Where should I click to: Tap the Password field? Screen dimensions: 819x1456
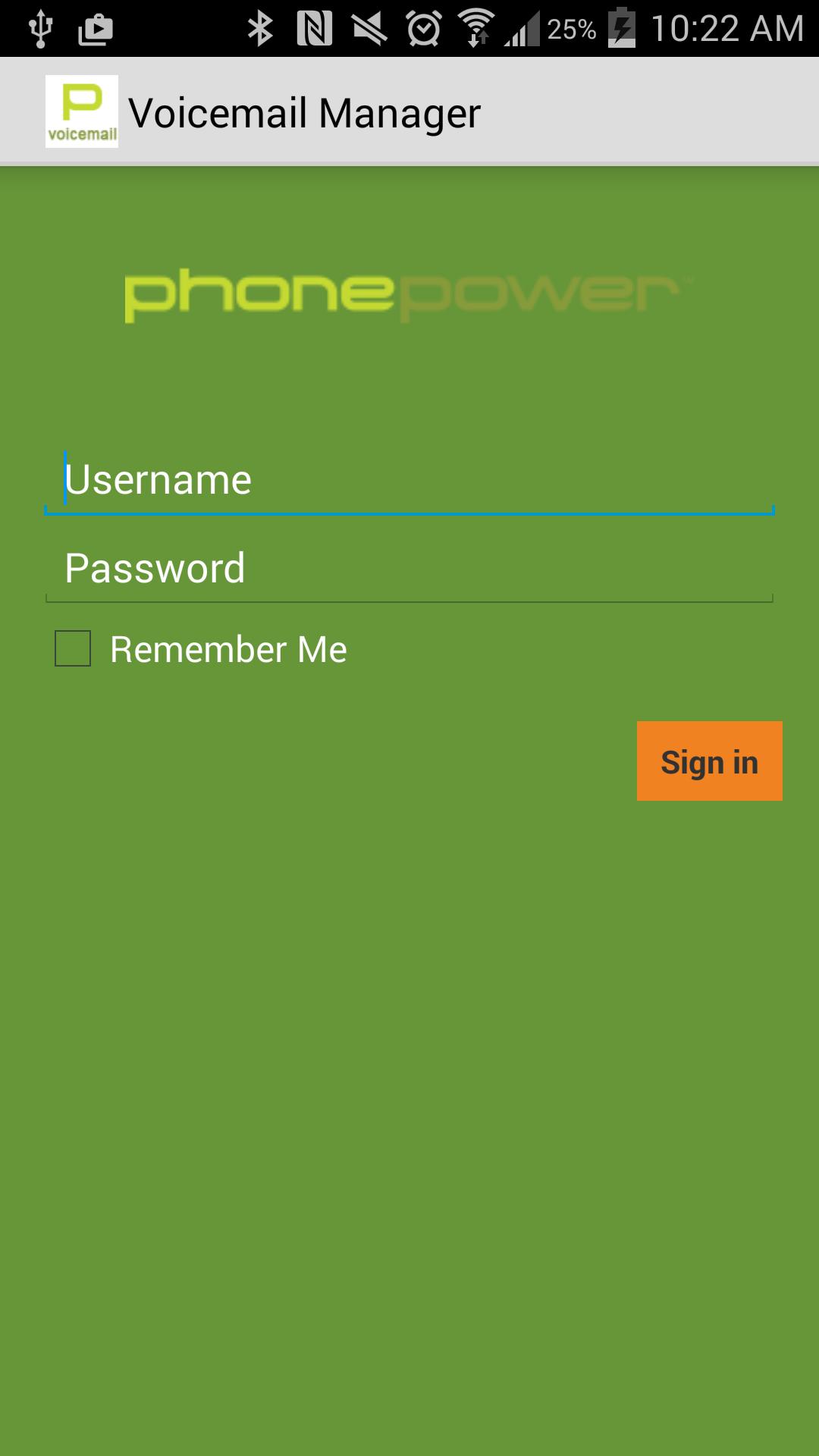click(409, 567)
